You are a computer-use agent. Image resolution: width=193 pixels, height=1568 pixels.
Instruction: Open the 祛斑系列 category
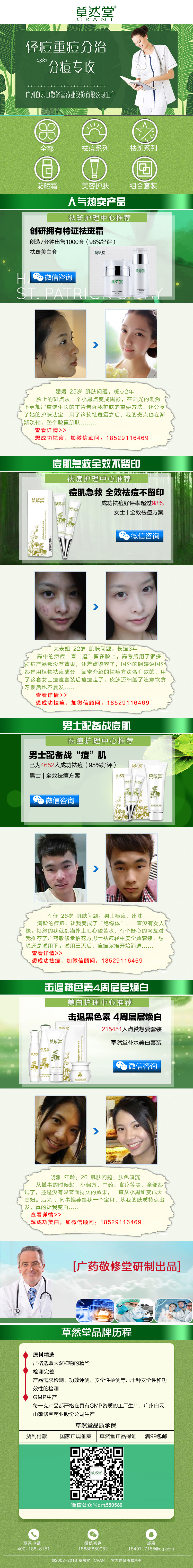click(144, 135)
